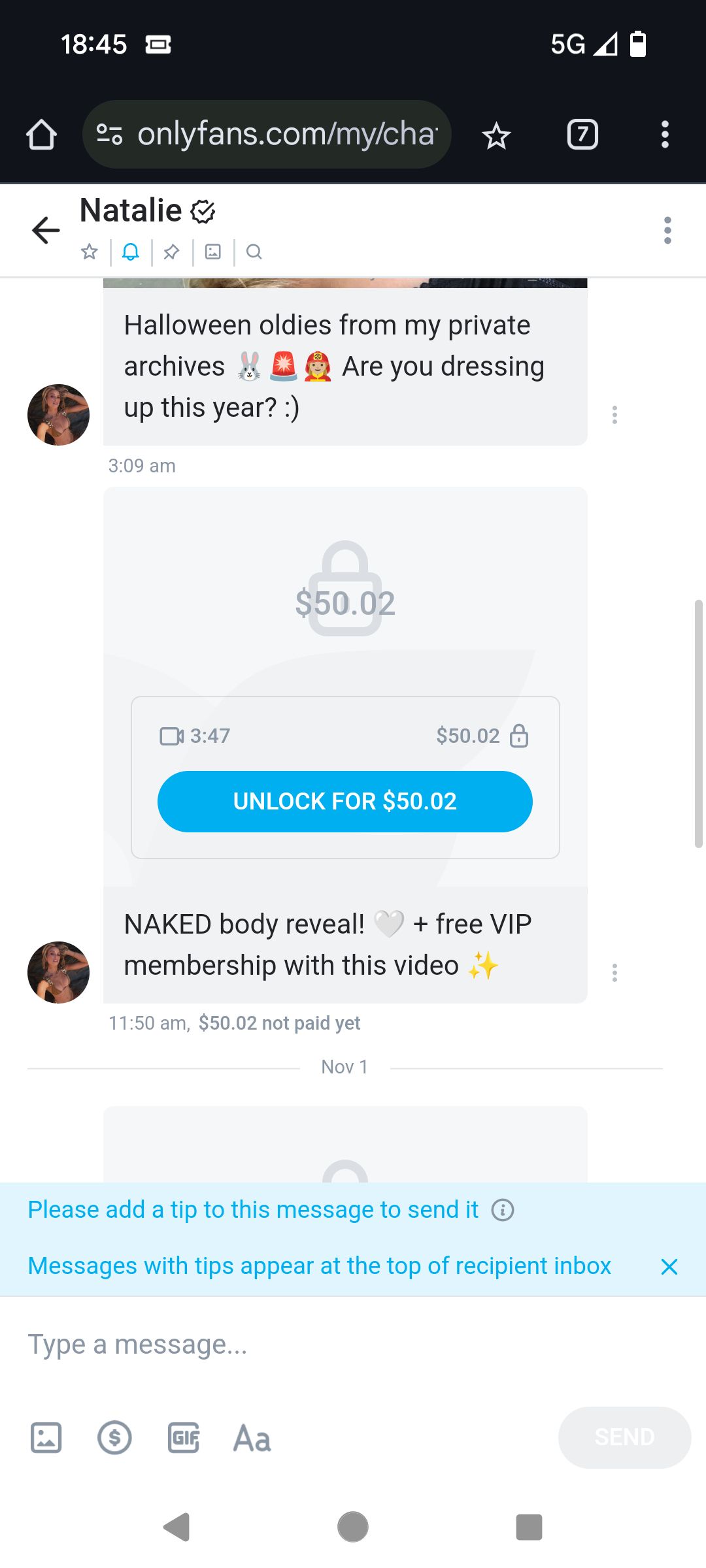Image resolution: width=706 pixels, height=1568 pixels.
Task: Bookmark this page in the browser
Action: click(496, 135)
